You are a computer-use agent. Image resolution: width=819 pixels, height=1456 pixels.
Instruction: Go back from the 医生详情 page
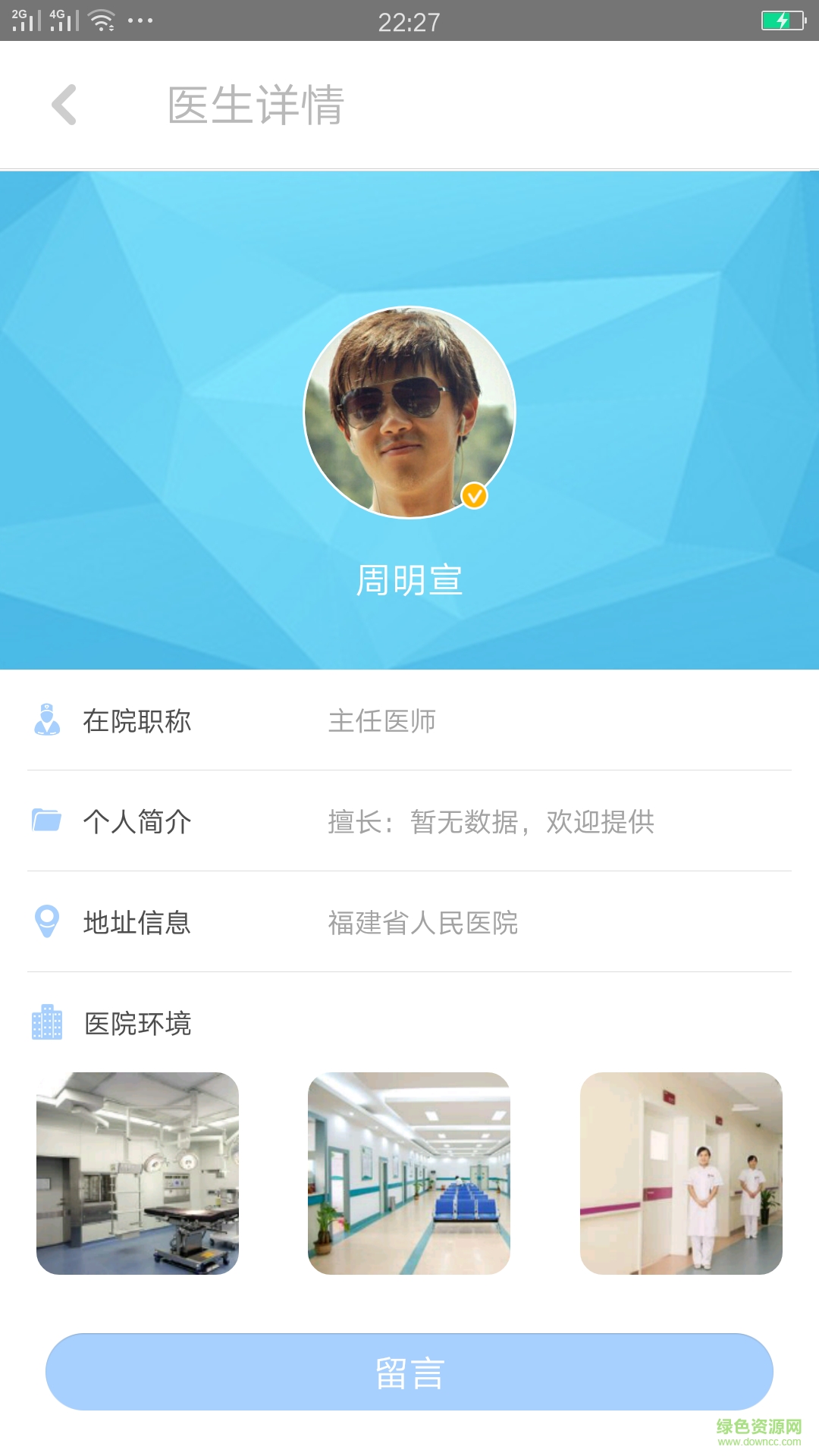64,105
